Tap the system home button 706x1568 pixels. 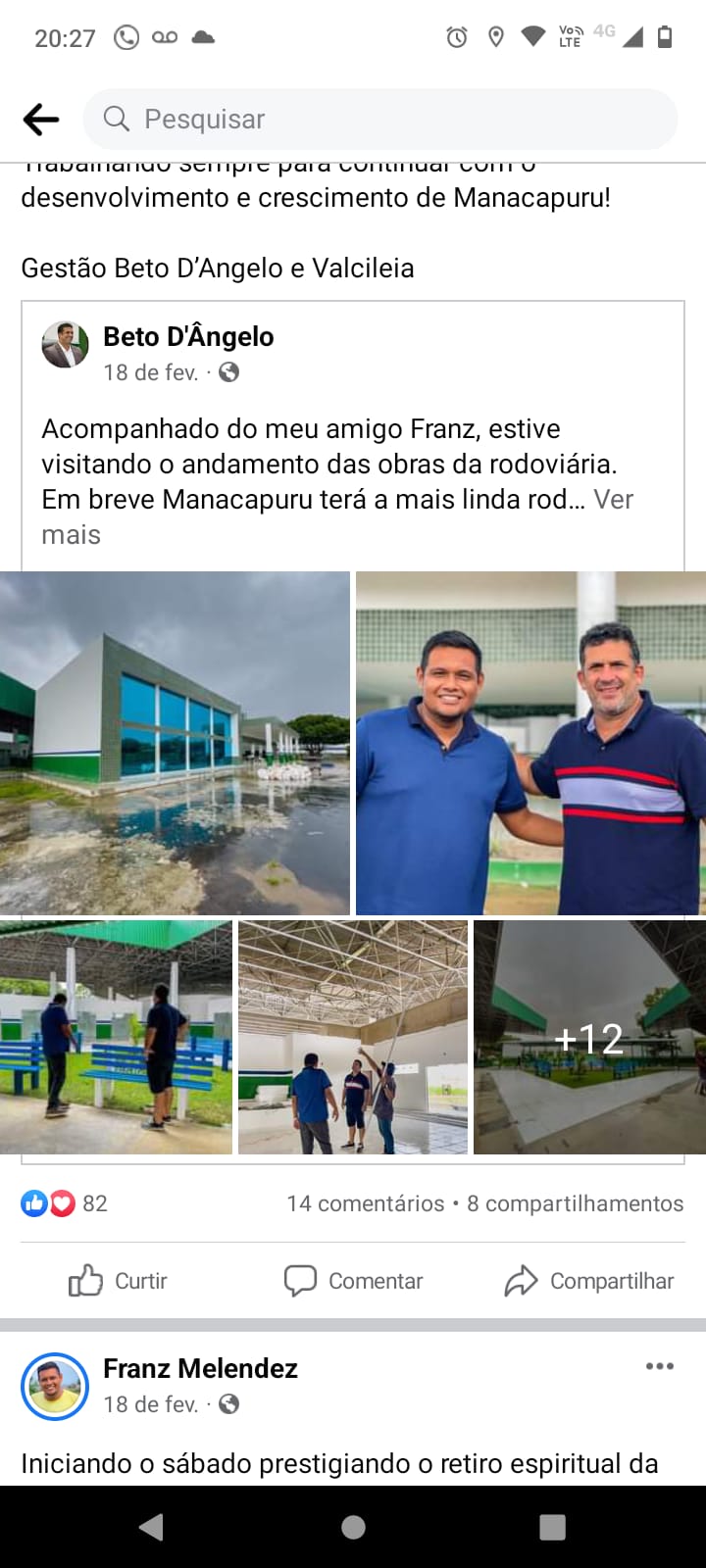(353, 1527)
